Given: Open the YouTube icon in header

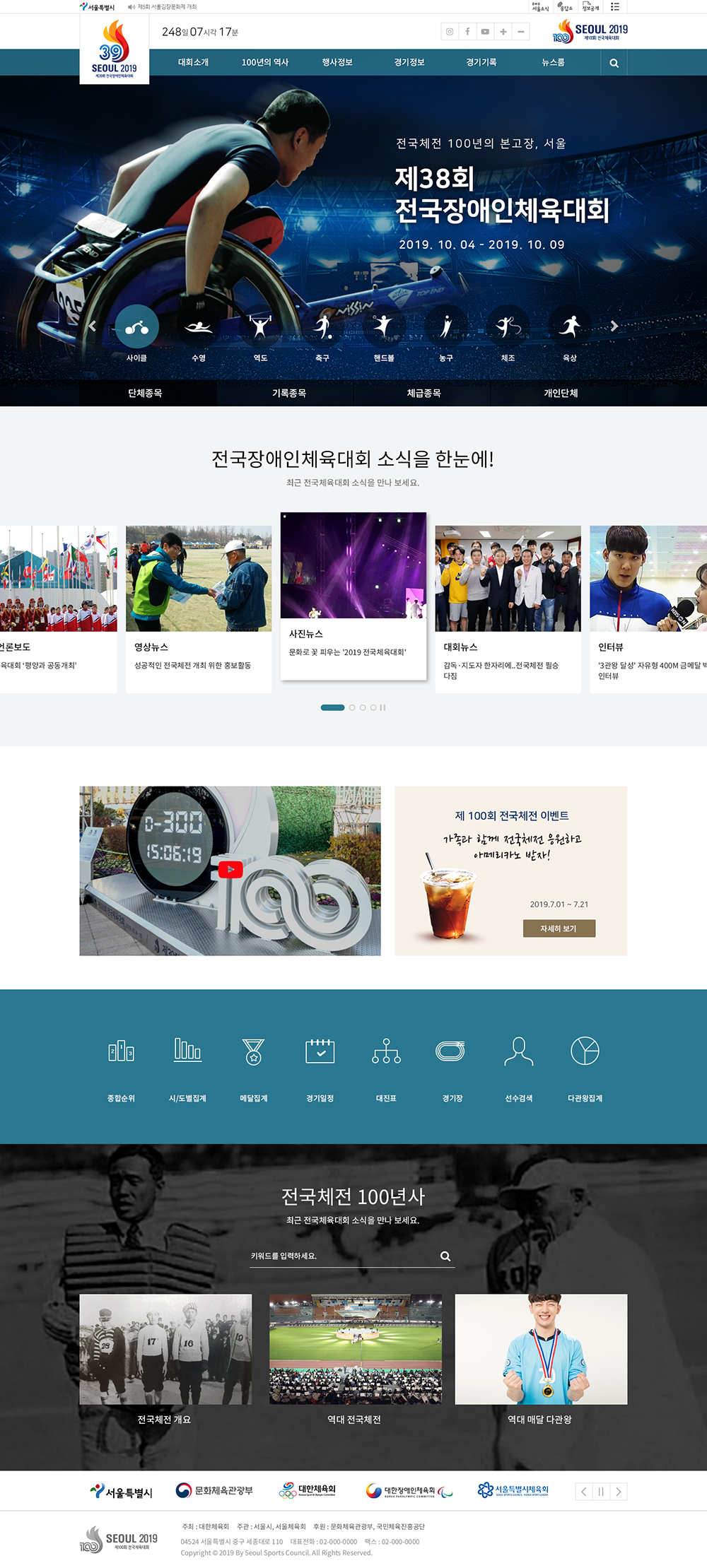Looking at the screenshot, I should pos(485,32).
